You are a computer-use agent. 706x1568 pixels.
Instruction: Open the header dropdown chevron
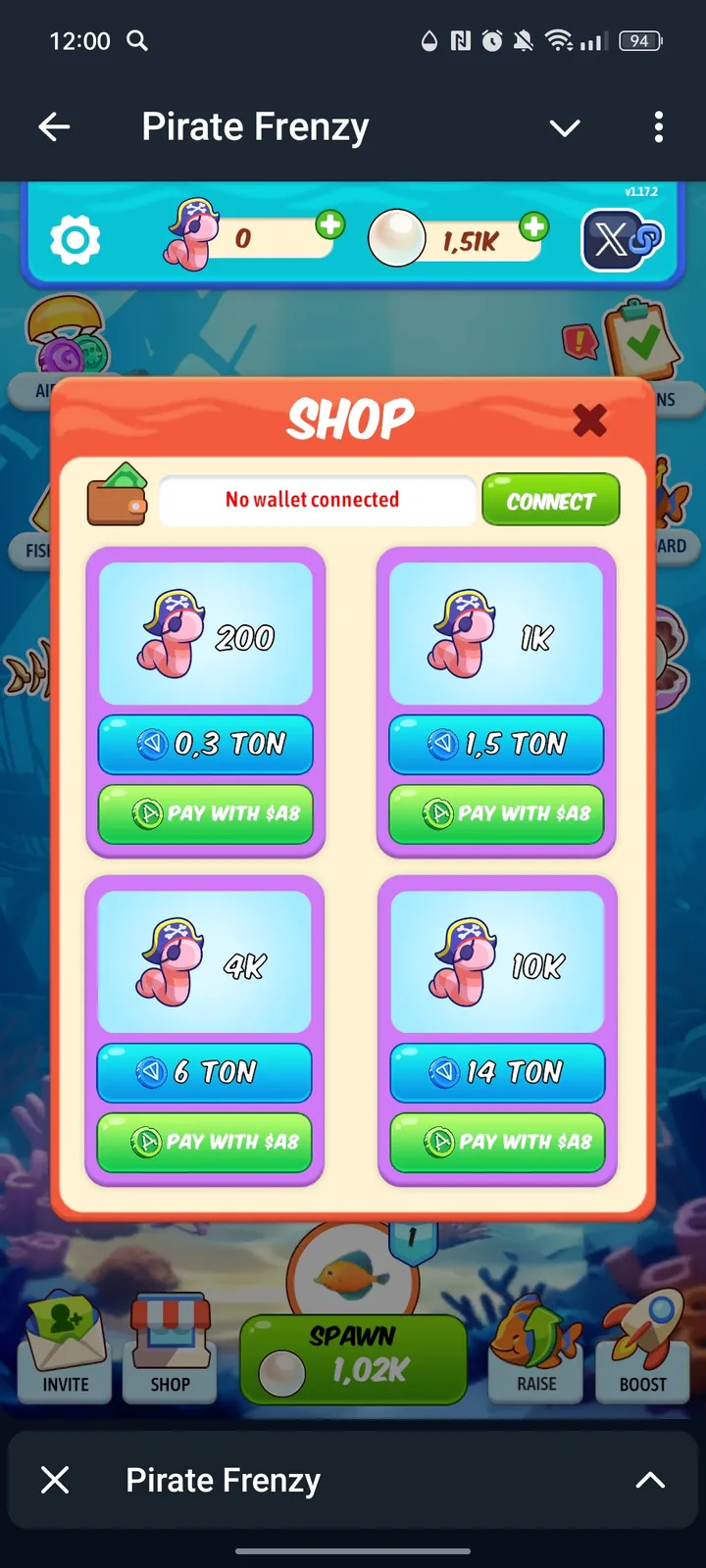pos(565,127)
